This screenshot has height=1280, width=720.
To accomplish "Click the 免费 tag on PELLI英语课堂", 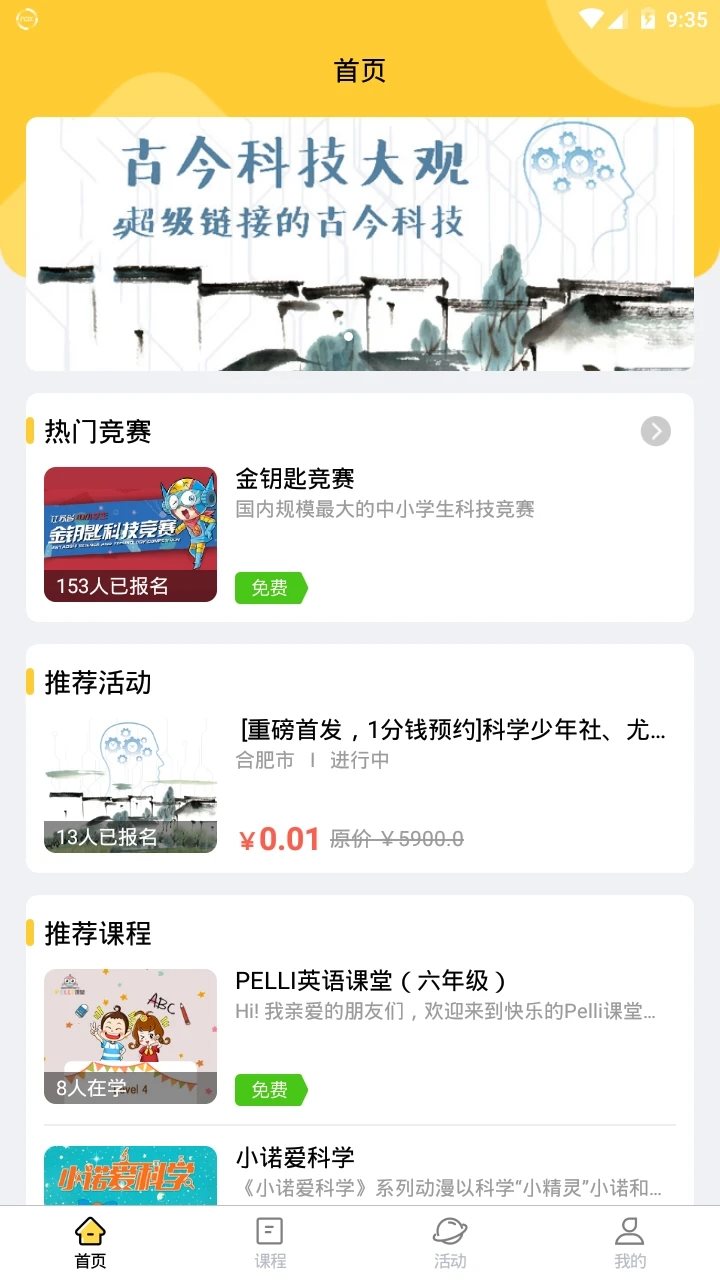I will pos(270,1090).
